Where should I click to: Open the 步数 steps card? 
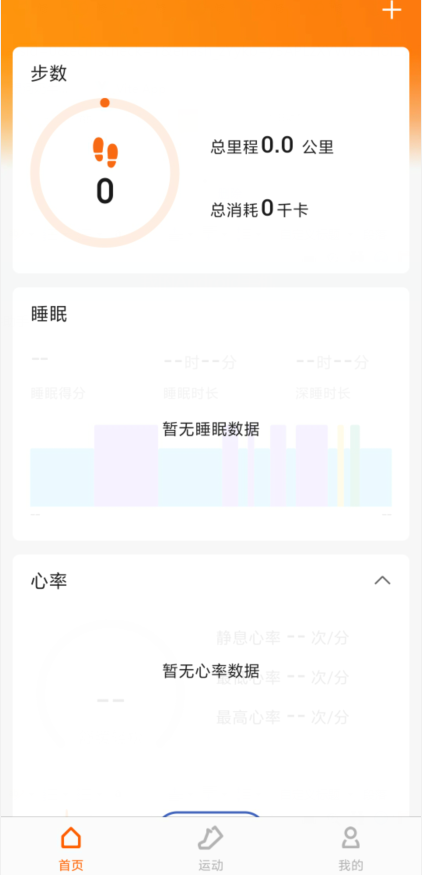click(x=211, y=160)
